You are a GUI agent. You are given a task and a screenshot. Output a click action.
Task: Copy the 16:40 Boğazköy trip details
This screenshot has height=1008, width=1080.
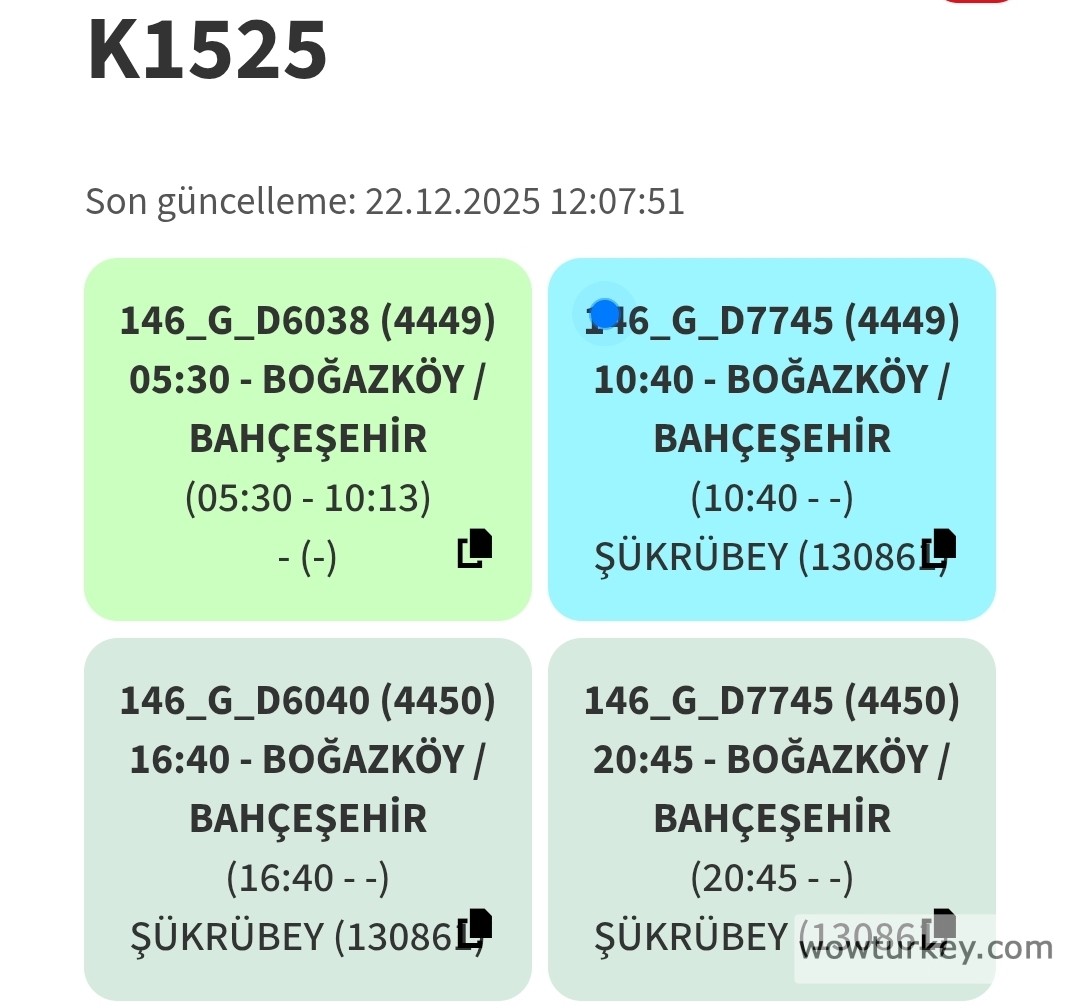tap(475, 928)
